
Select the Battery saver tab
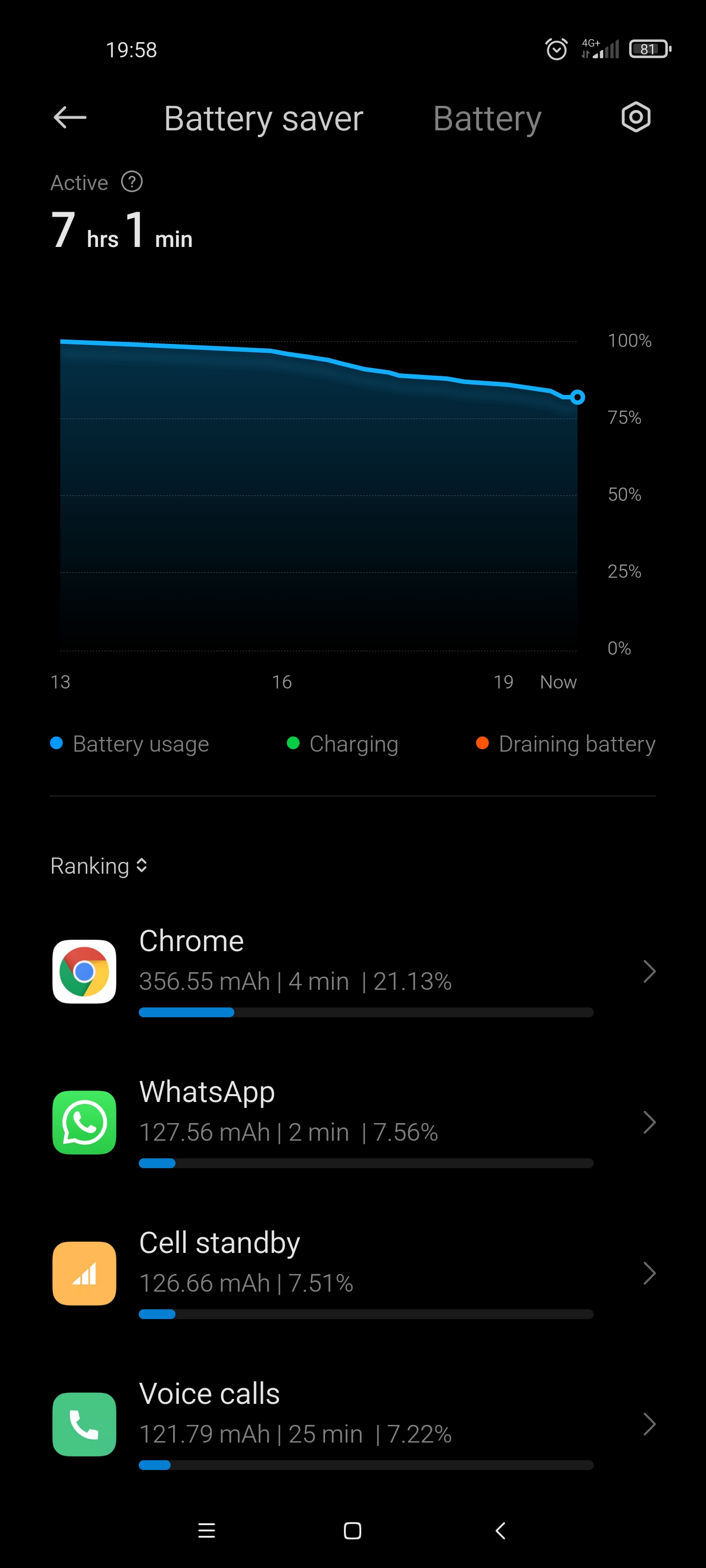pos(263,118)
